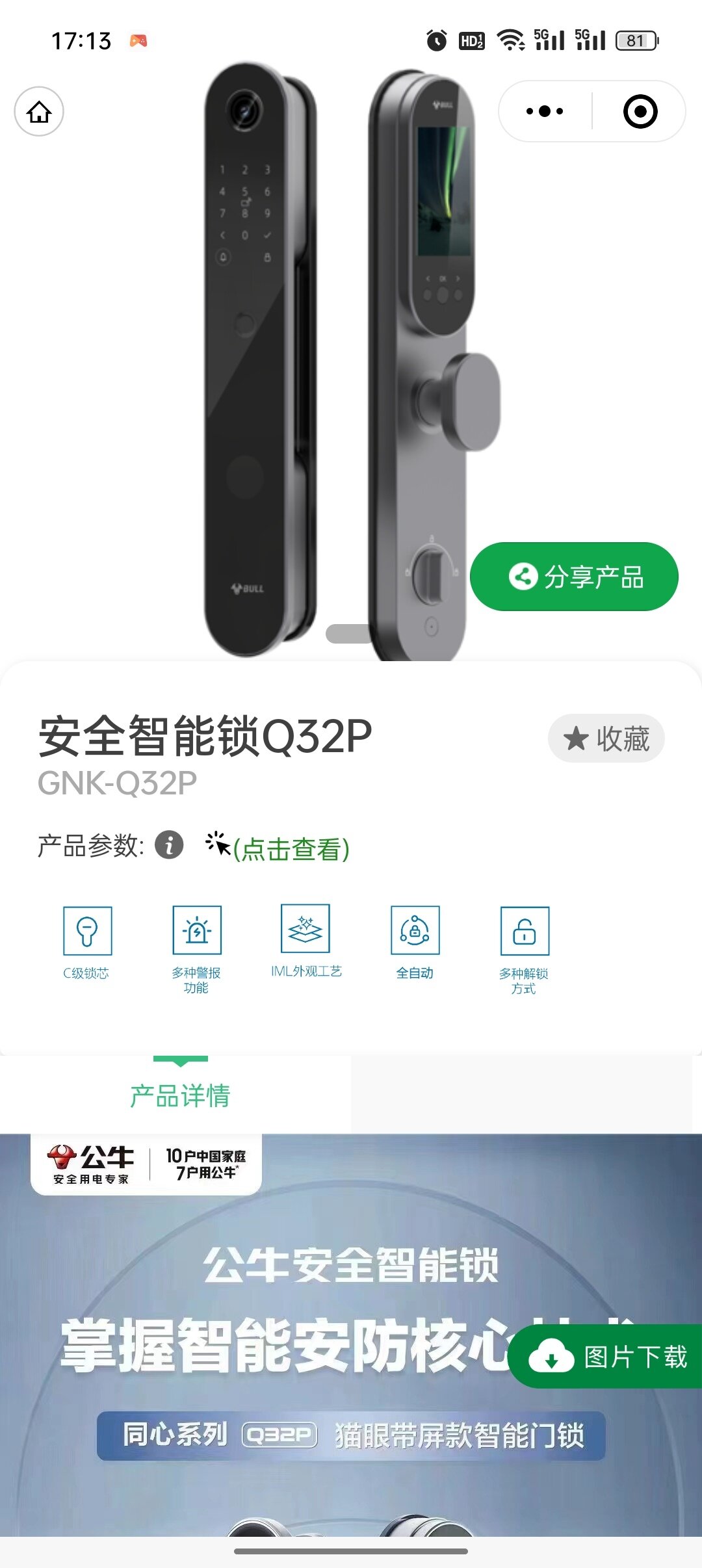Screen dimensions: 702x1568
Task: Close the mini program via target icon
Action: (x=640, y=111)
